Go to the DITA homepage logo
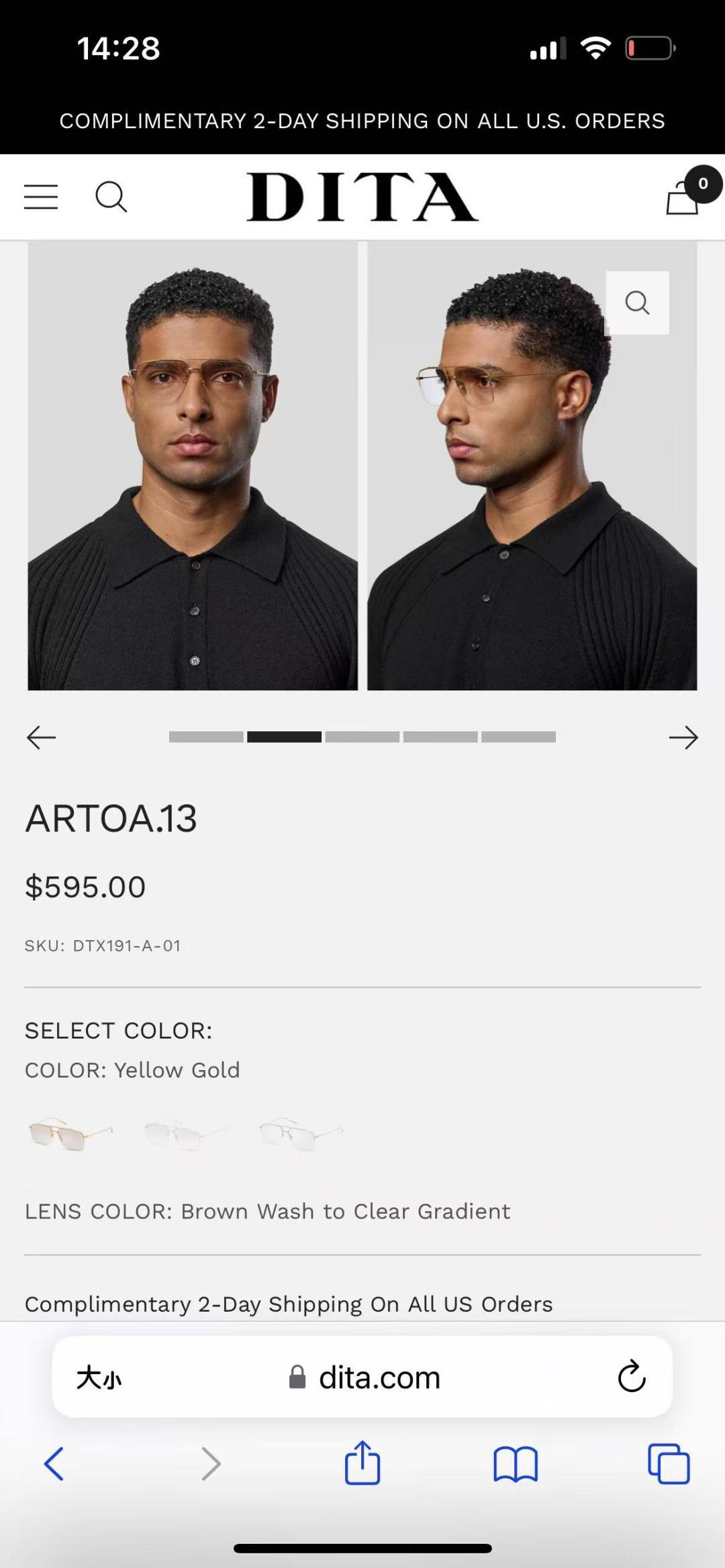 pyautogui.click(x=362, y=197)
